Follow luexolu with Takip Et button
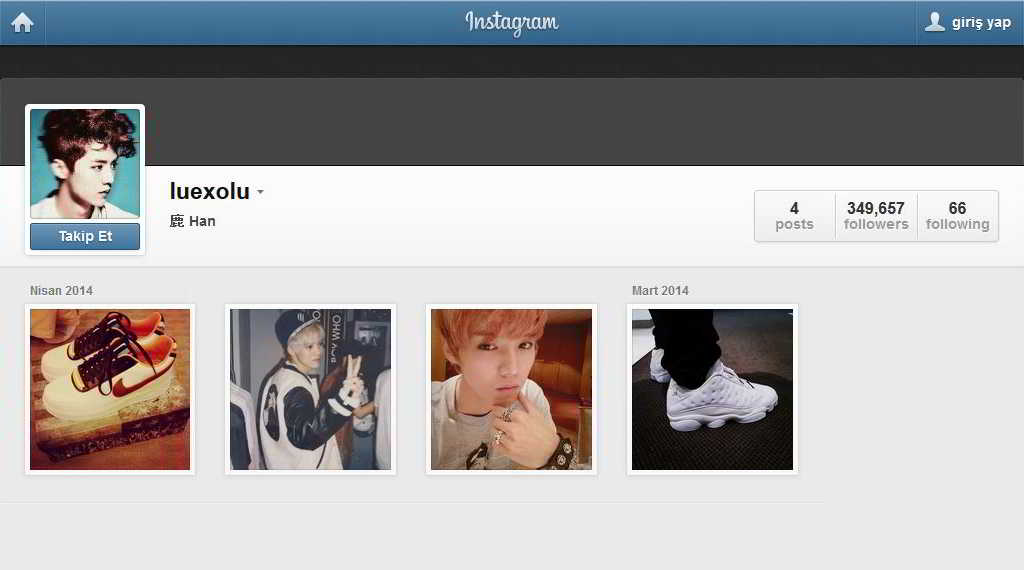 pyautogui.click(x=85, y=237)
